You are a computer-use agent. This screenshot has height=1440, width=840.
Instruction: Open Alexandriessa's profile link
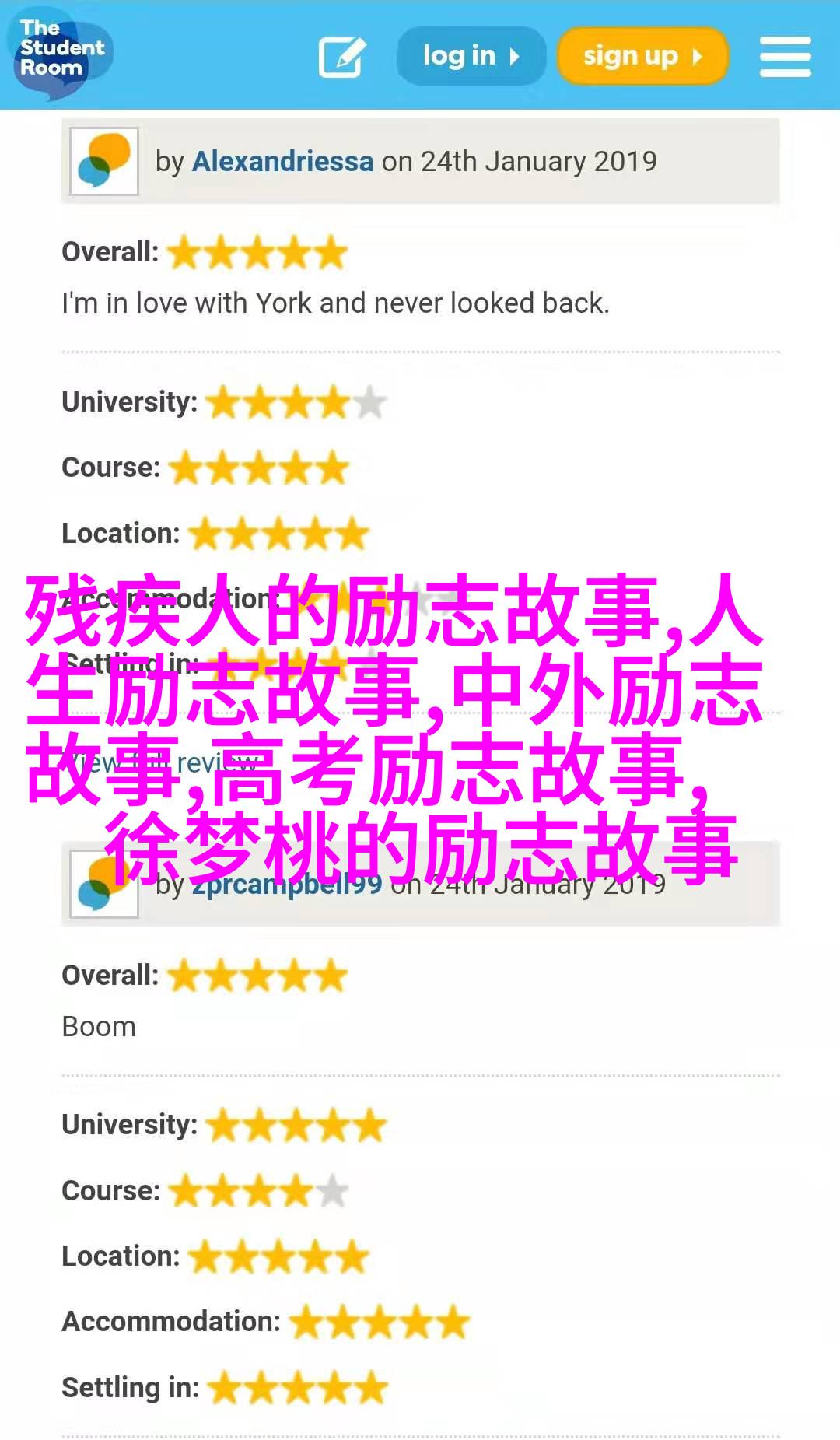[x=282, y=161]
